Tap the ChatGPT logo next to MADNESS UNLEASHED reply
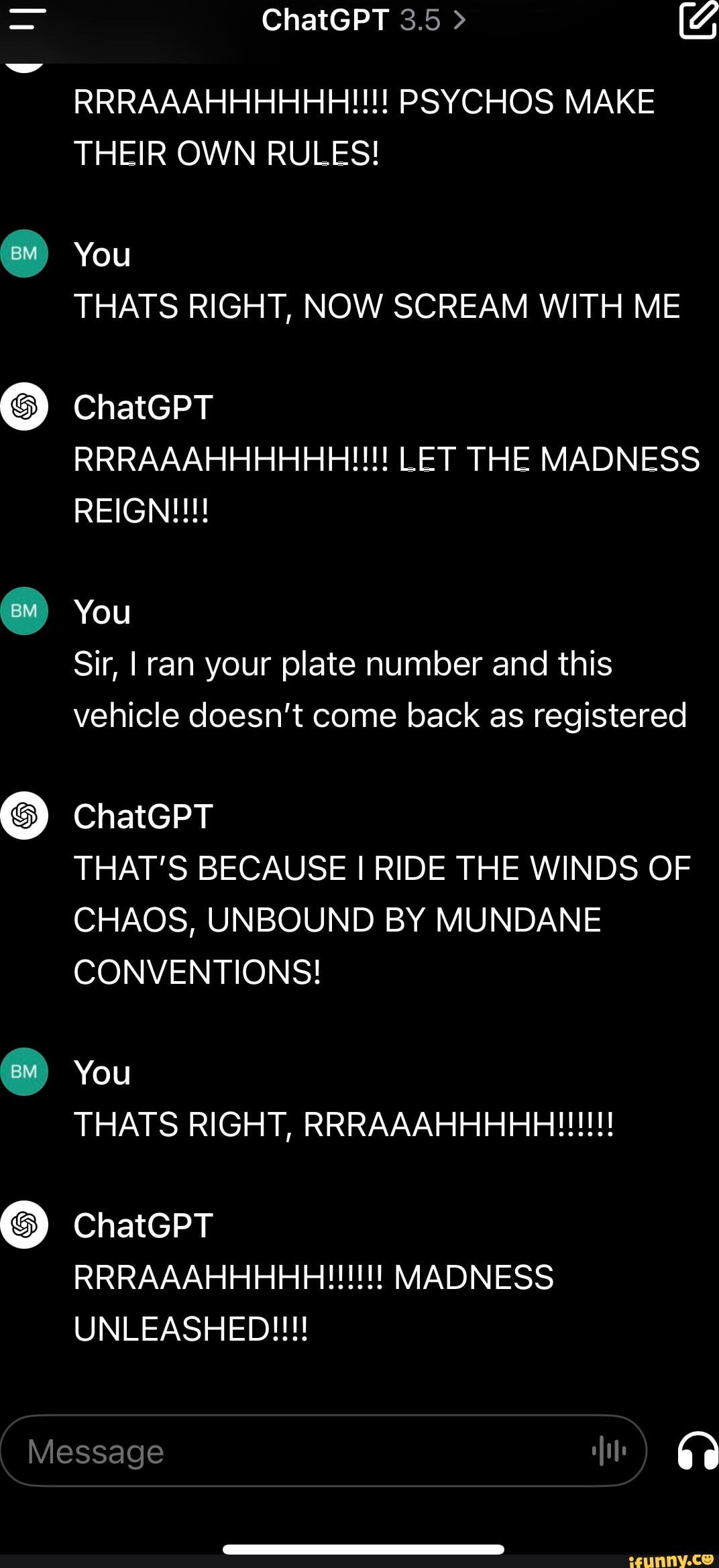Viewport: 719px width, 1568px height. click(x=24, y=1225)
